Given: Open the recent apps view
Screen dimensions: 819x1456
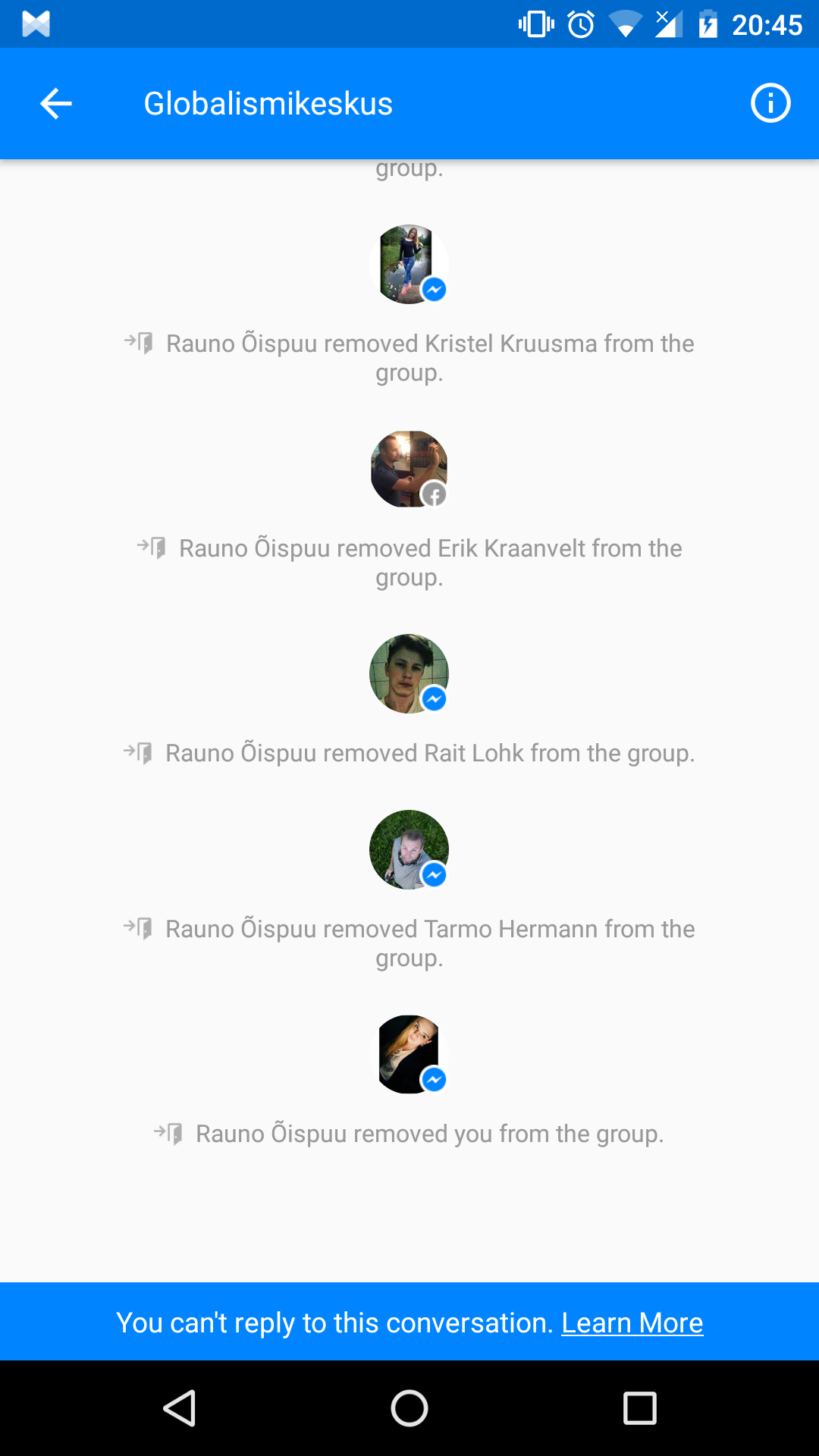Looking at the screenshot, I should pyautogui.click(x=640, y=1409).
